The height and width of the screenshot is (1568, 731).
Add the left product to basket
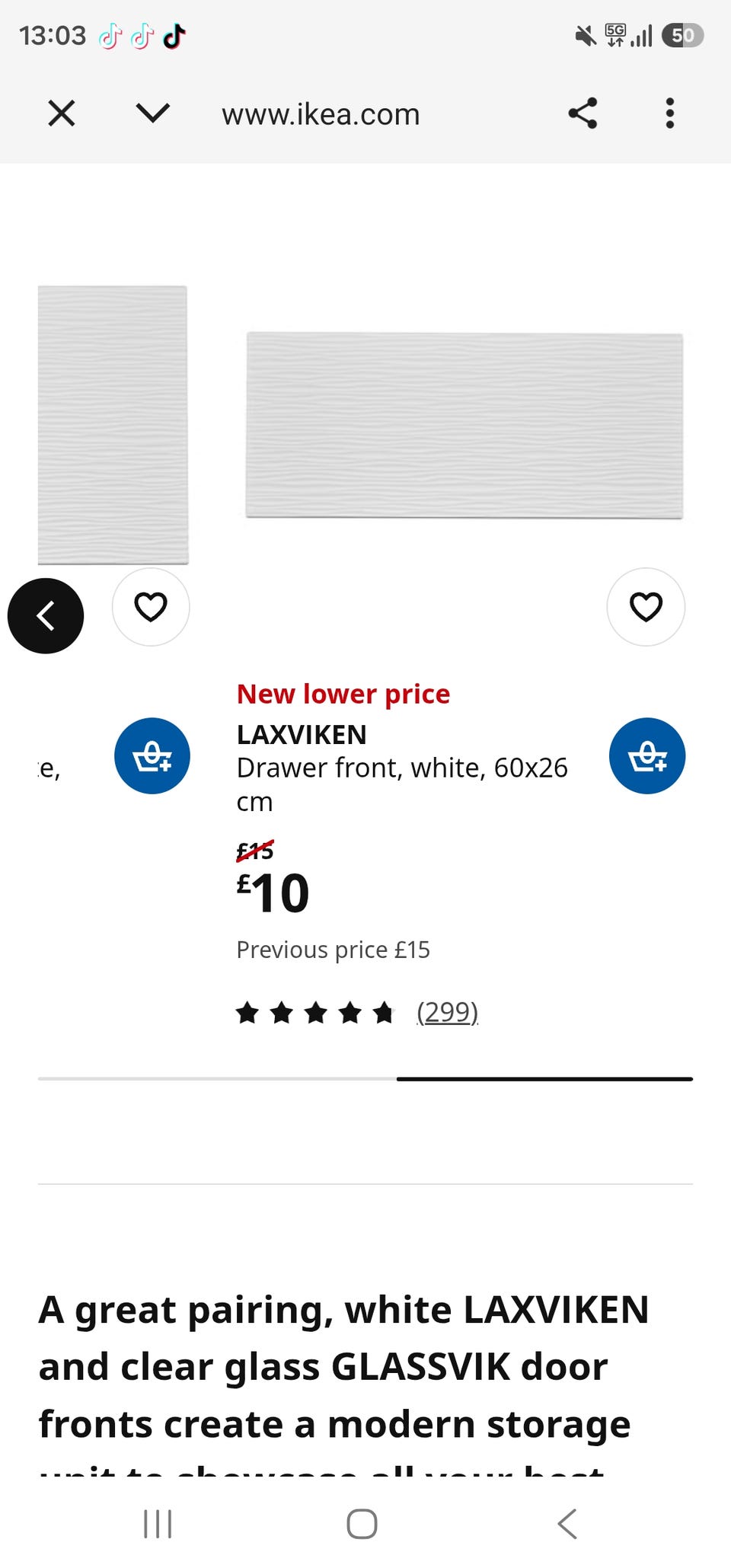(x=152, y=755)
